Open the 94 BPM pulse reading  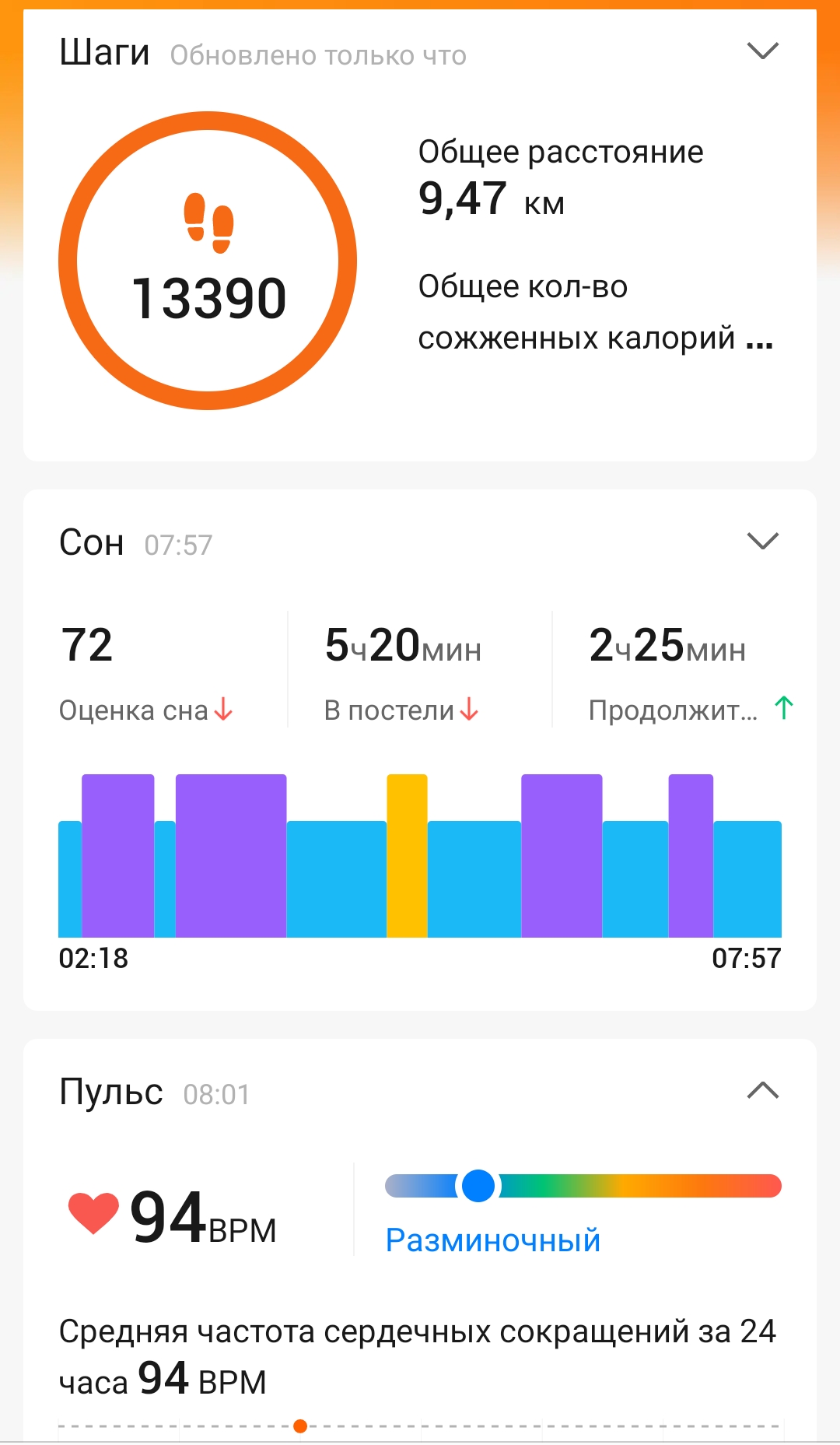pyautogui.click(x=173, y=1217)
